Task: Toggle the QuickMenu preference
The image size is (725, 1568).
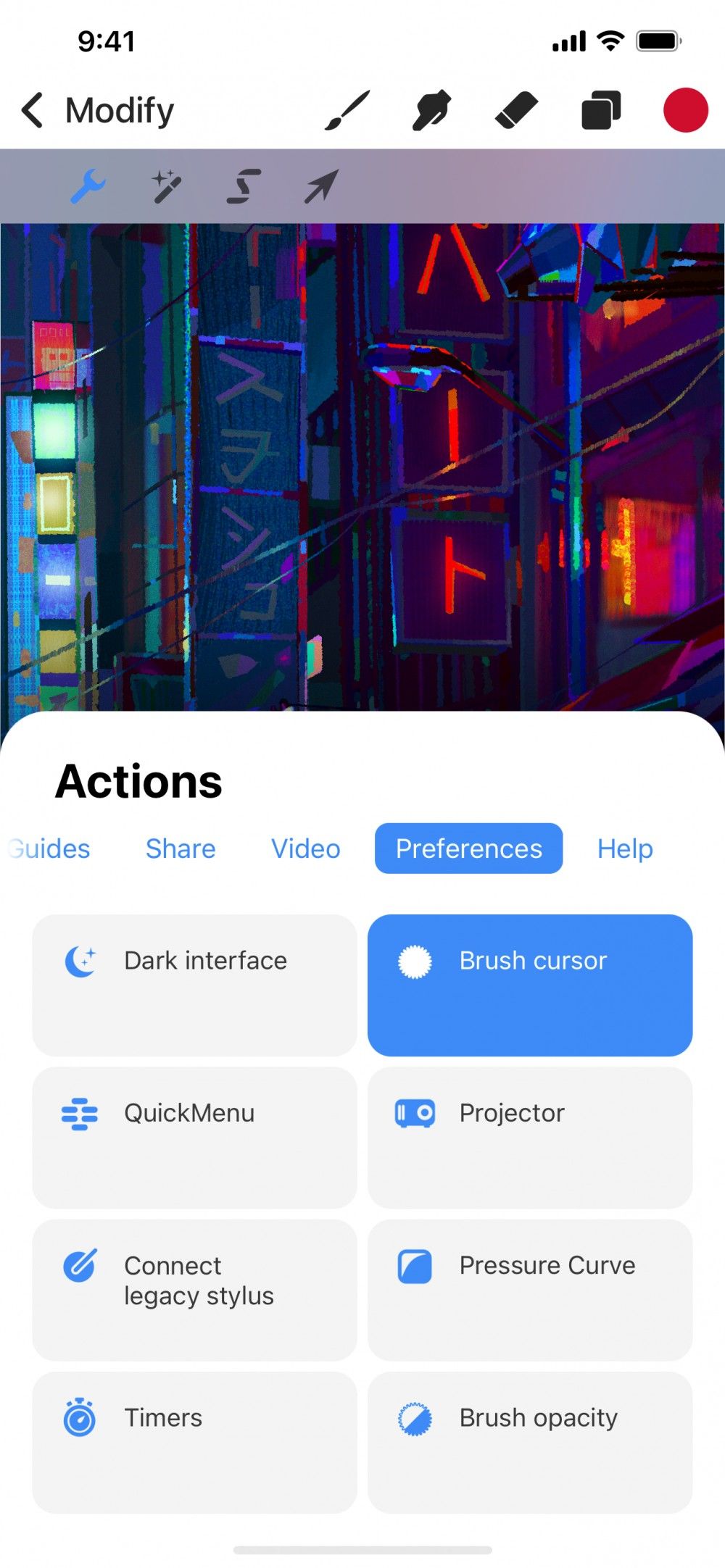Action: tap(194, 1135)
